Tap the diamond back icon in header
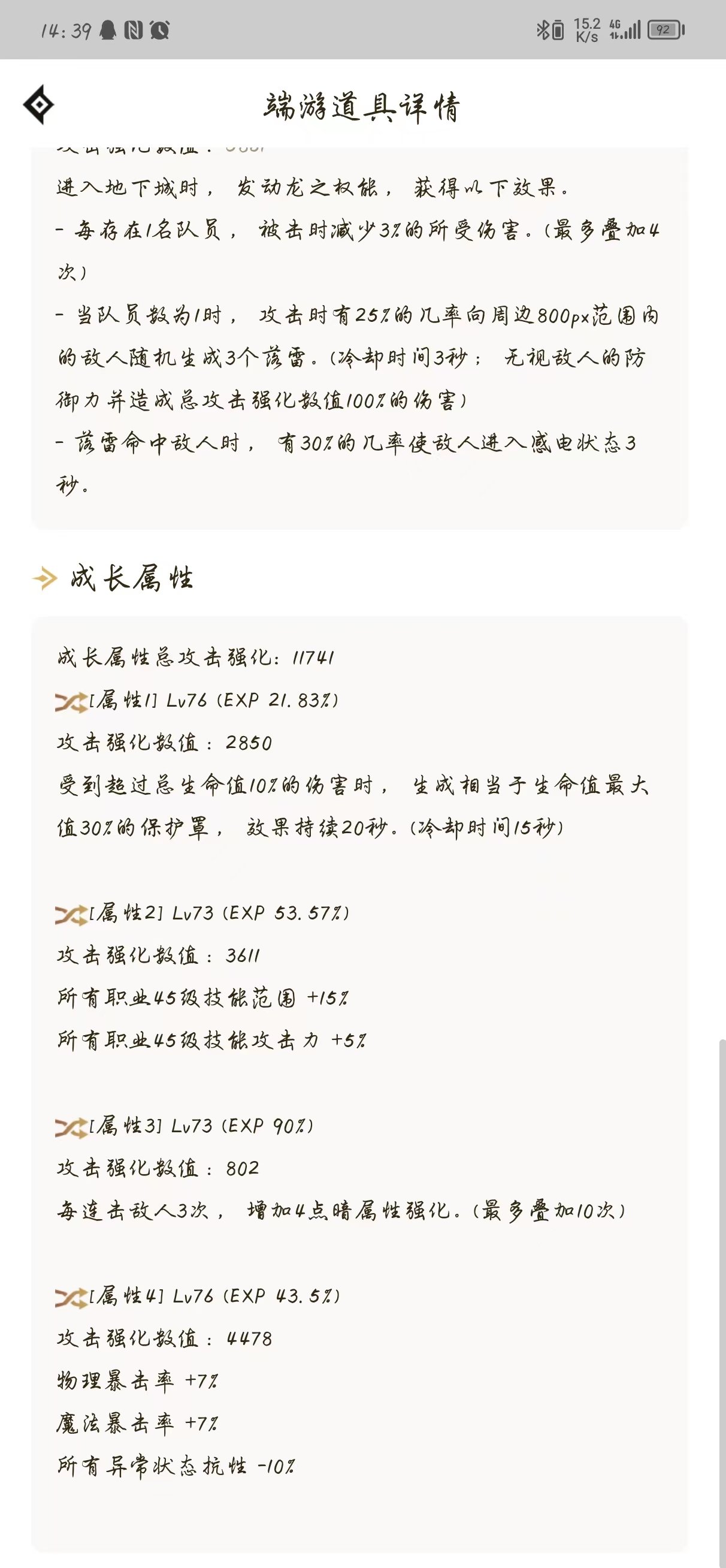The height and width of the screenshot is (1568, 726). [38, 105]
